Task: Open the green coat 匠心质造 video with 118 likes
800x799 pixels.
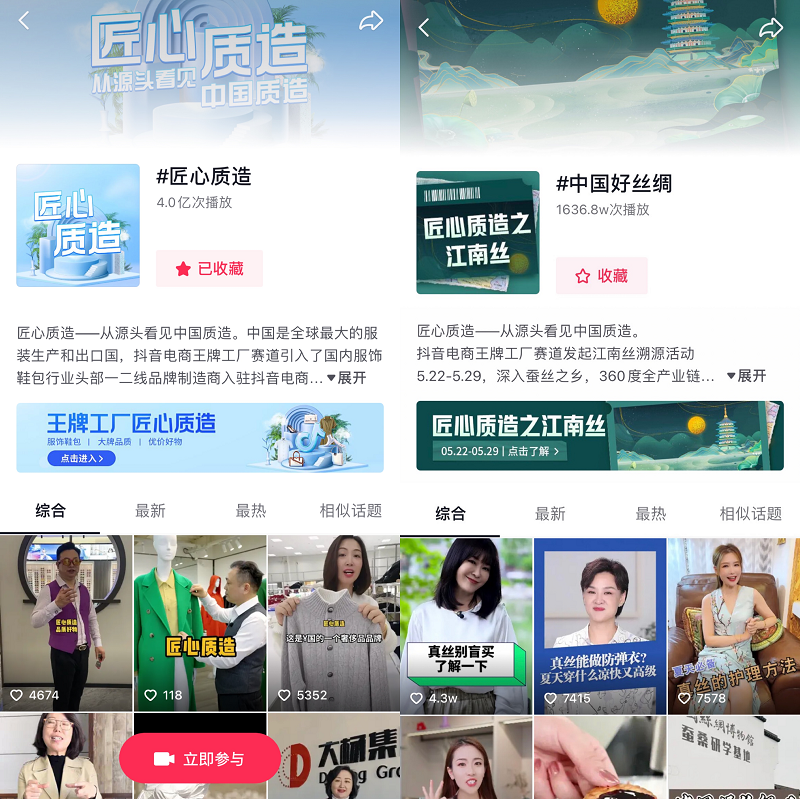Action: point(200,620)
